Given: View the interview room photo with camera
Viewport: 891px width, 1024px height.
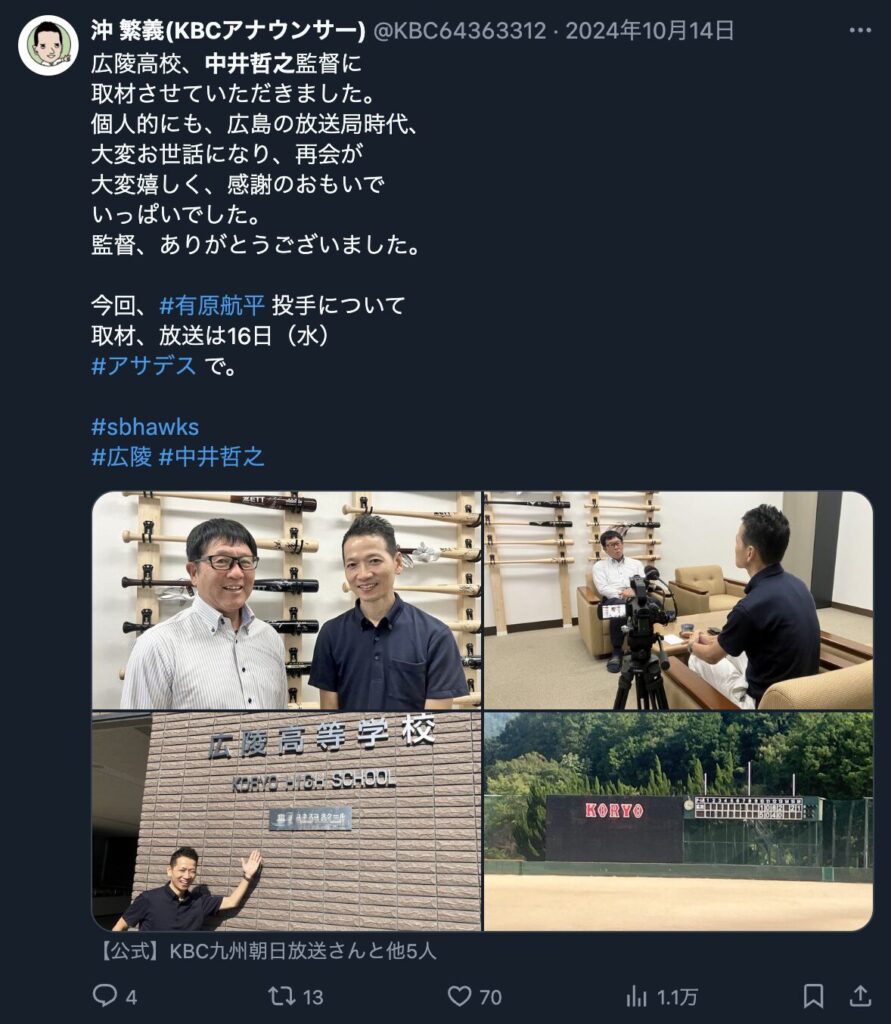Looking at the screenshot, I should click(x=678, y=600).
